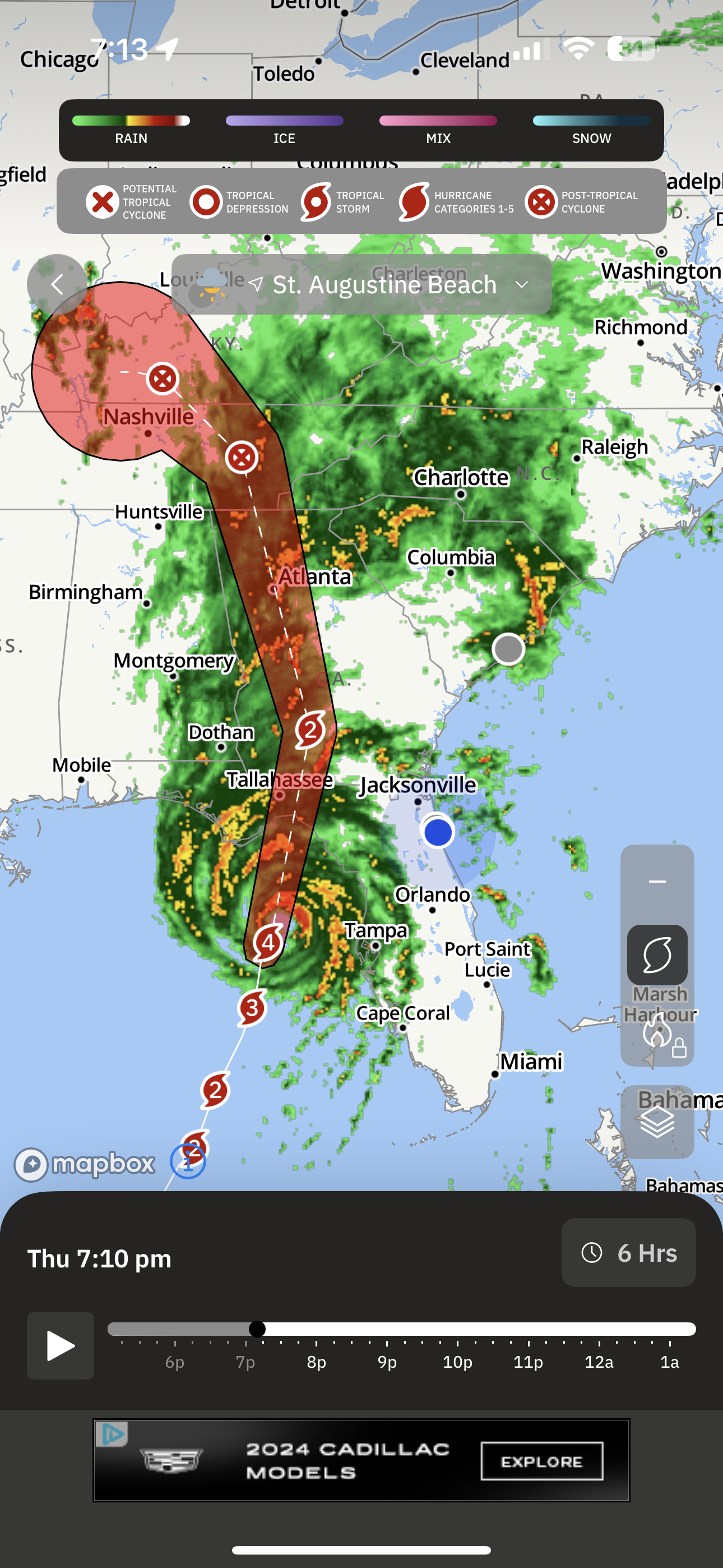Toggle the hurricane tracker layer
The width and height of the screenshot is (723, 1568).
[x=657, y=954]
